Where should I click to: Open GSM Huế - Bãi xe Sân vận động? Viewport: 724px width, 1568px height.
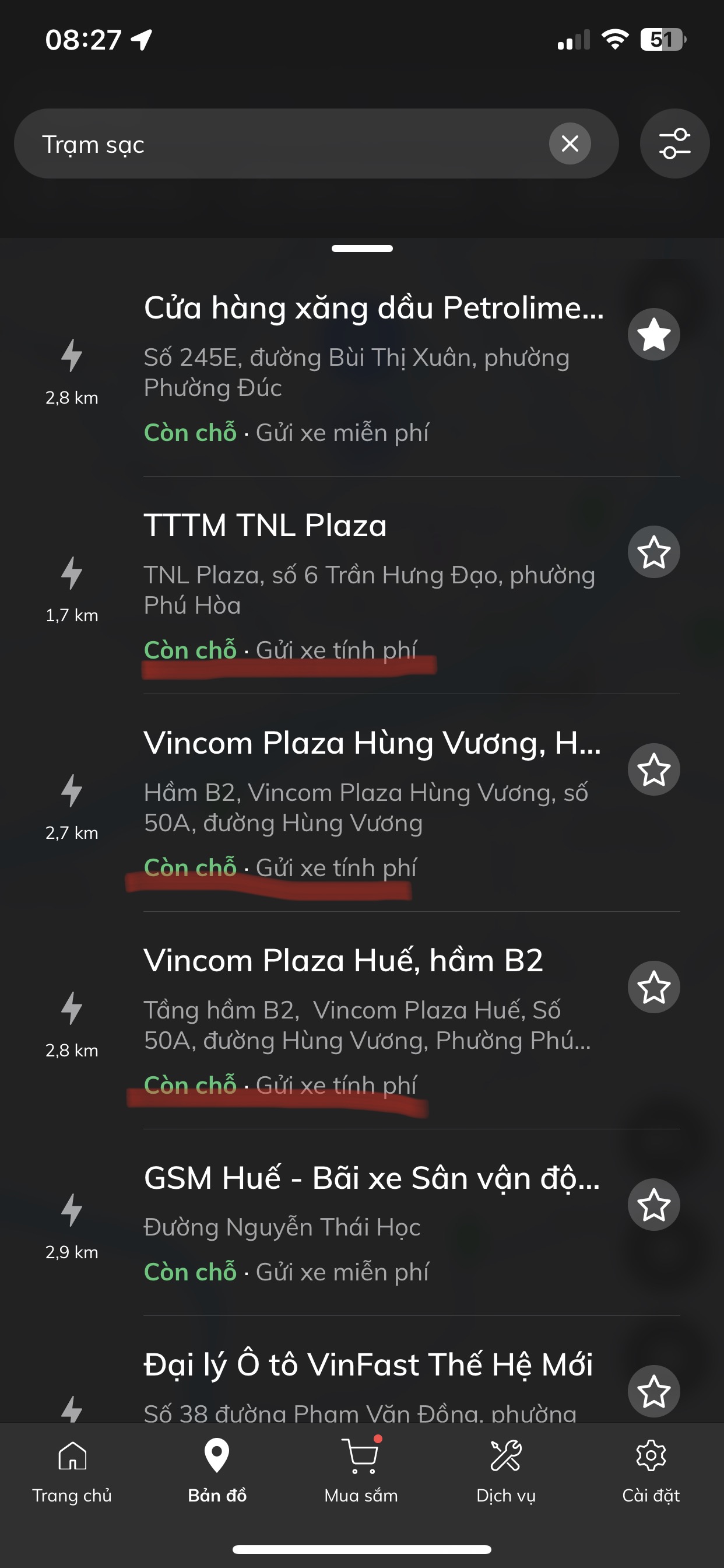coord(371,1178)
